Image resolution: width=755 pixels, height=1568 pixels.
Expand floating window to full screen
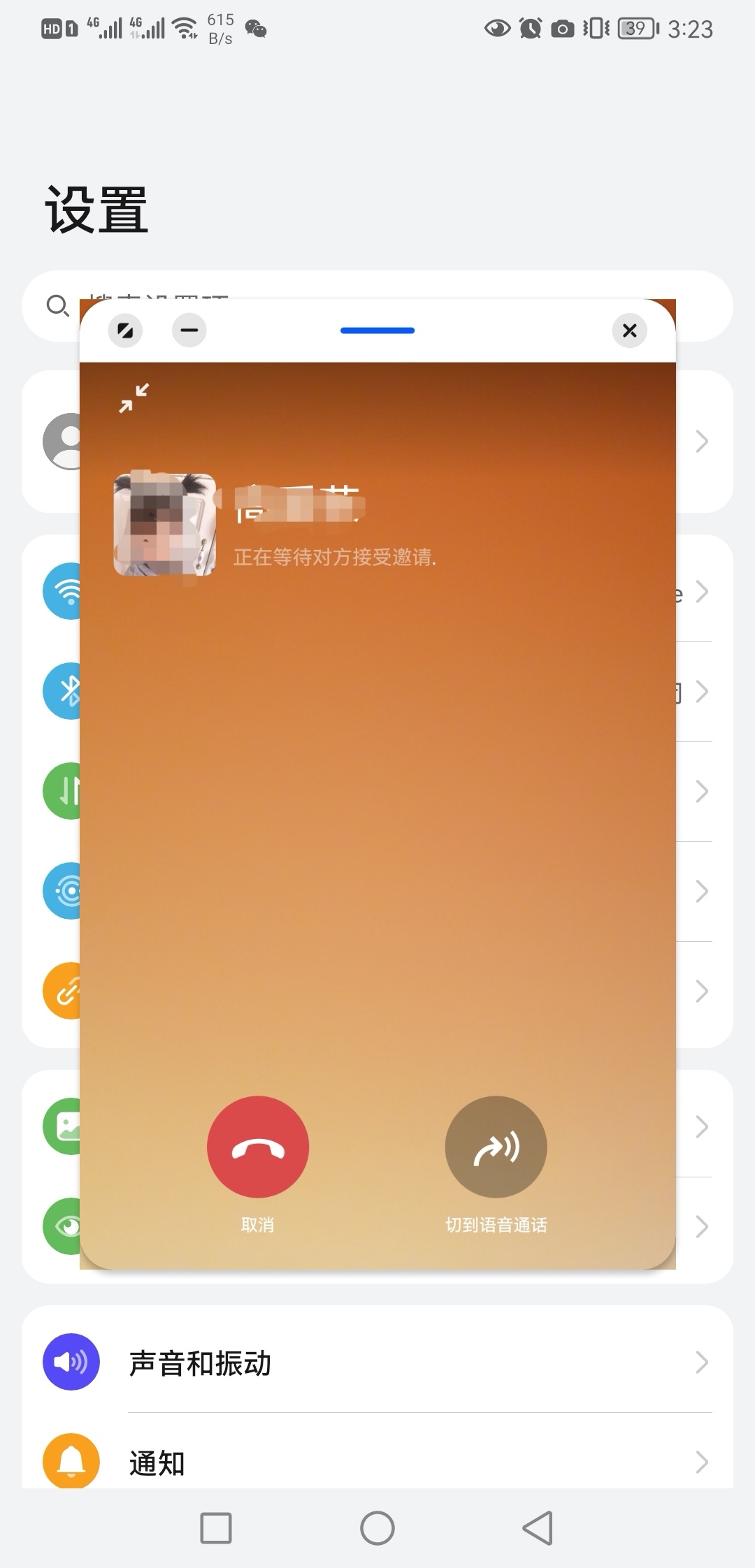(125, 331)
